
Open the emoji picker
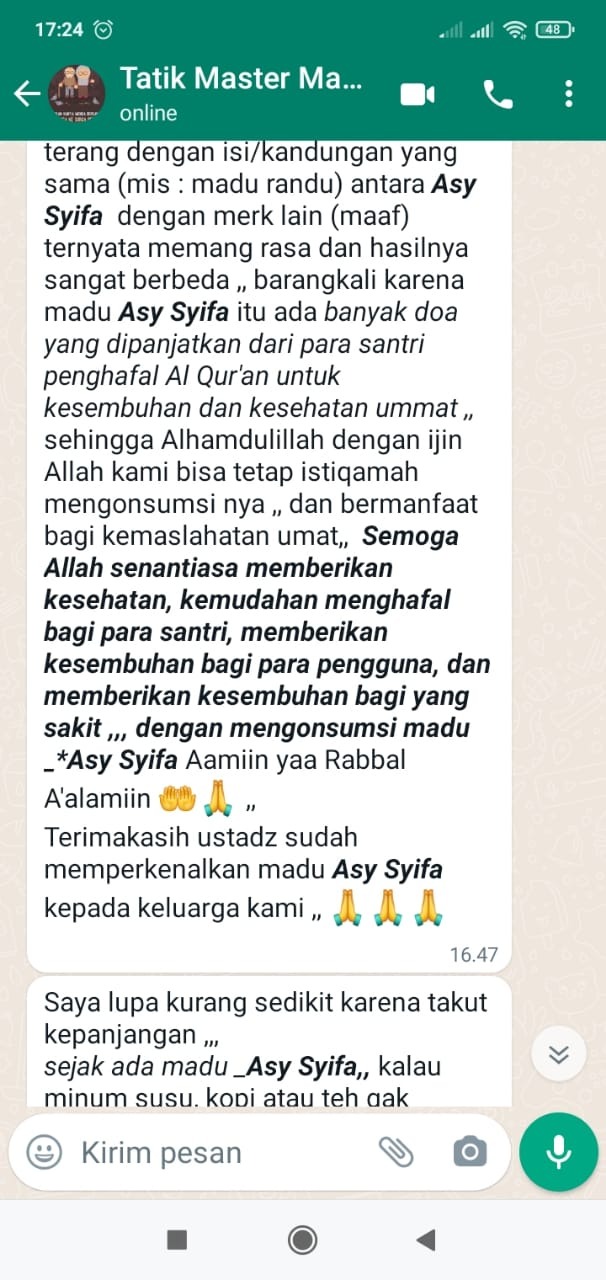tap(43, 1152)
